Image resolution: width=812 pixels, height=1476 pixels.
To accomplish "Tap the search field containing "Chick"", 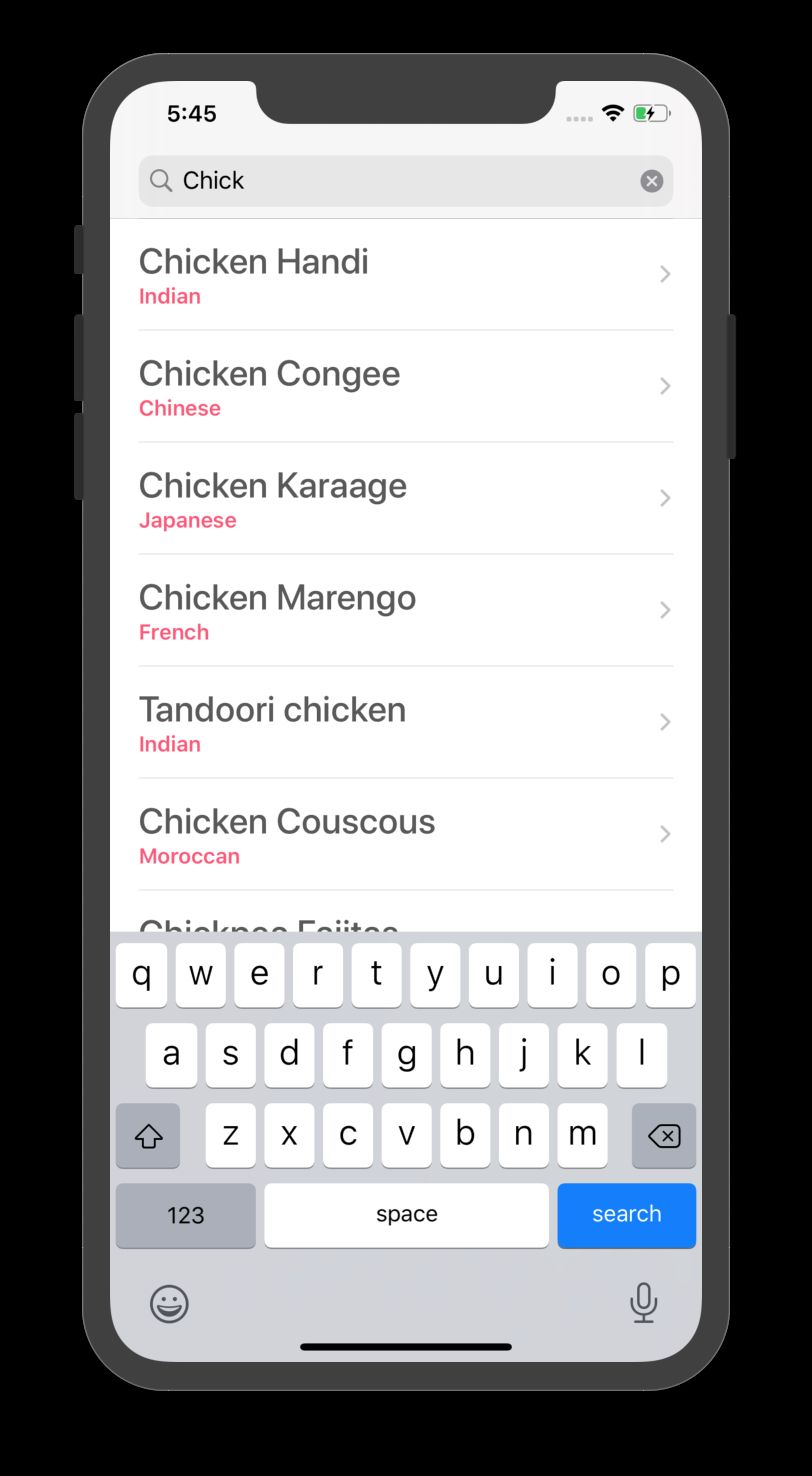I will [x=400, y=181].
